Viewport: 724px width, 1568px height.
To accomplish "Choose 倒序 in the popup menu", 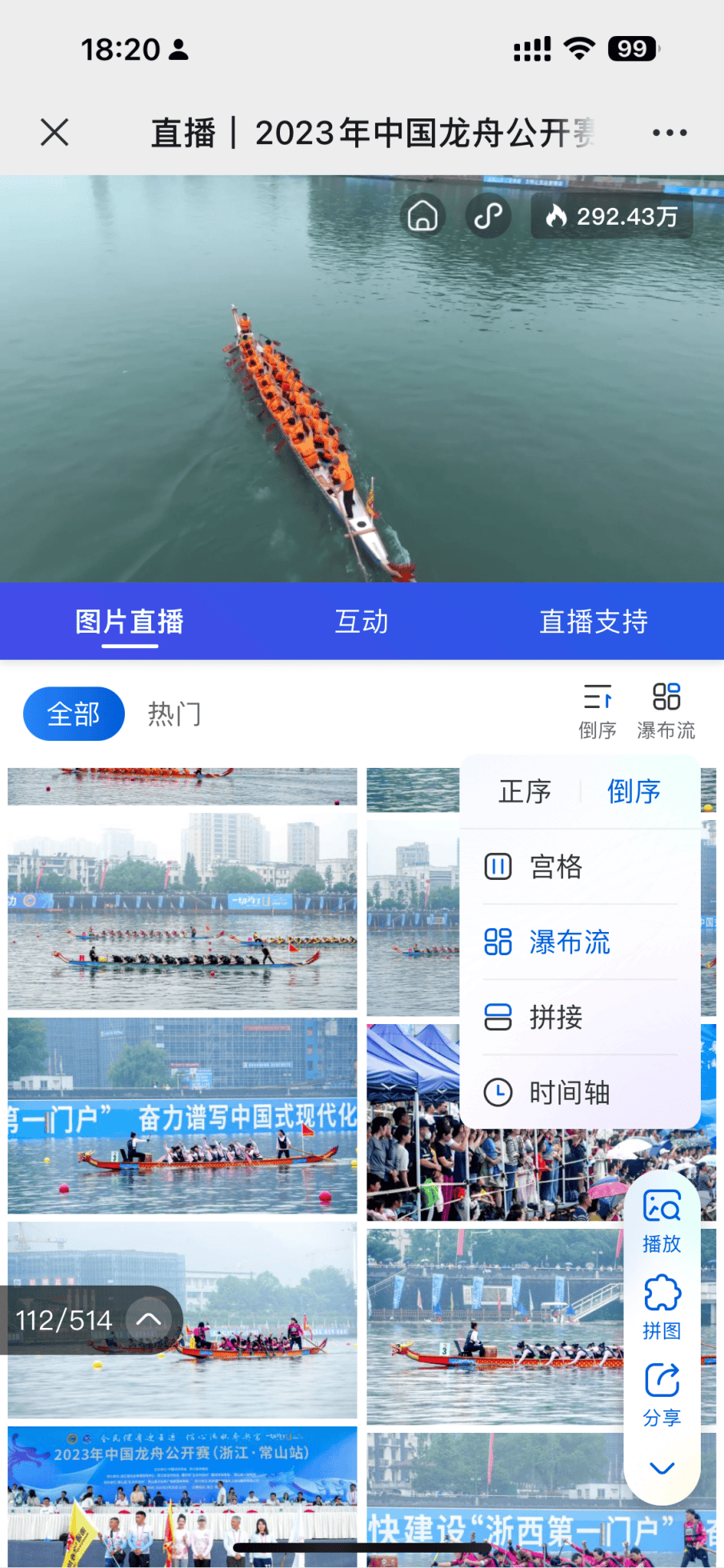I will pos(634,792).
